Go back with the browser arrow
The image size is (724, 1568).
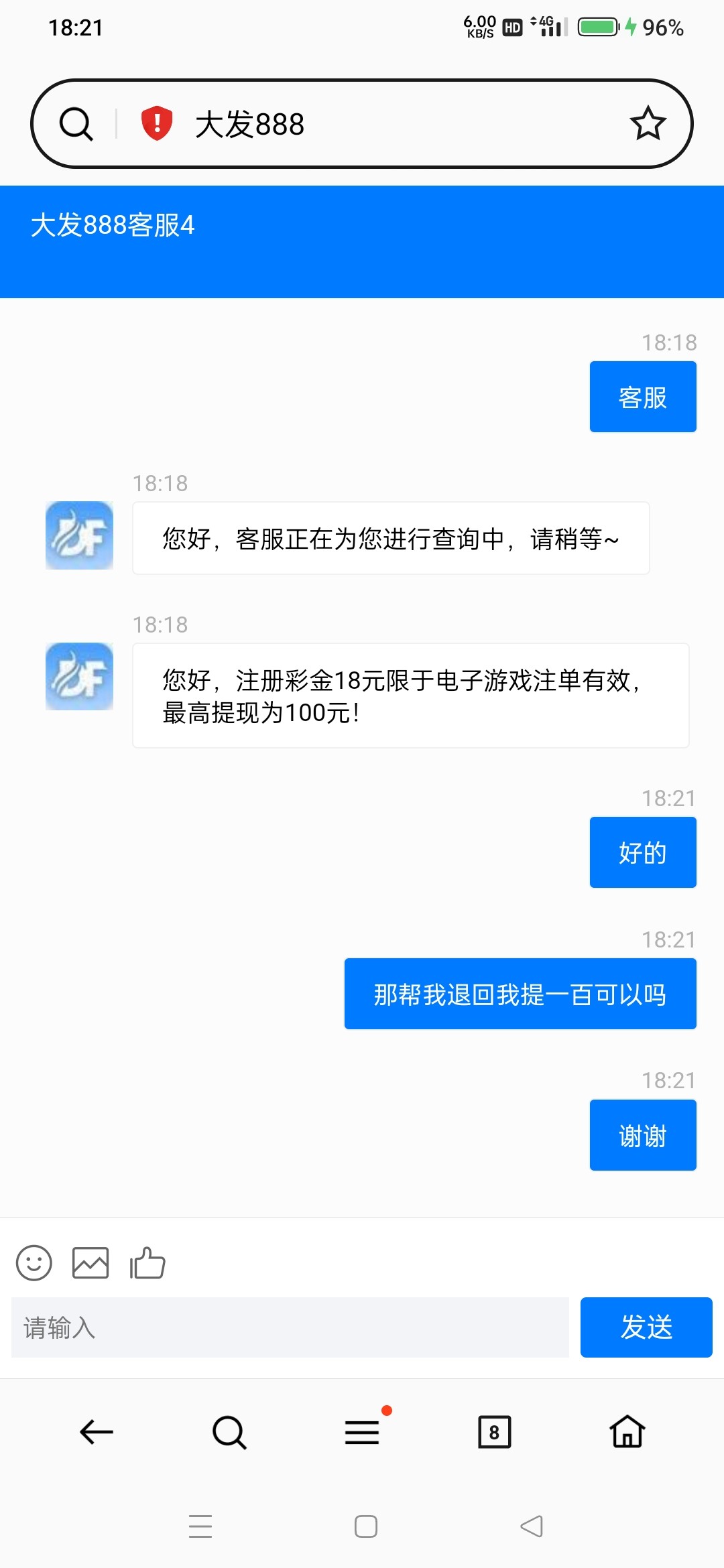point(97,1433)
